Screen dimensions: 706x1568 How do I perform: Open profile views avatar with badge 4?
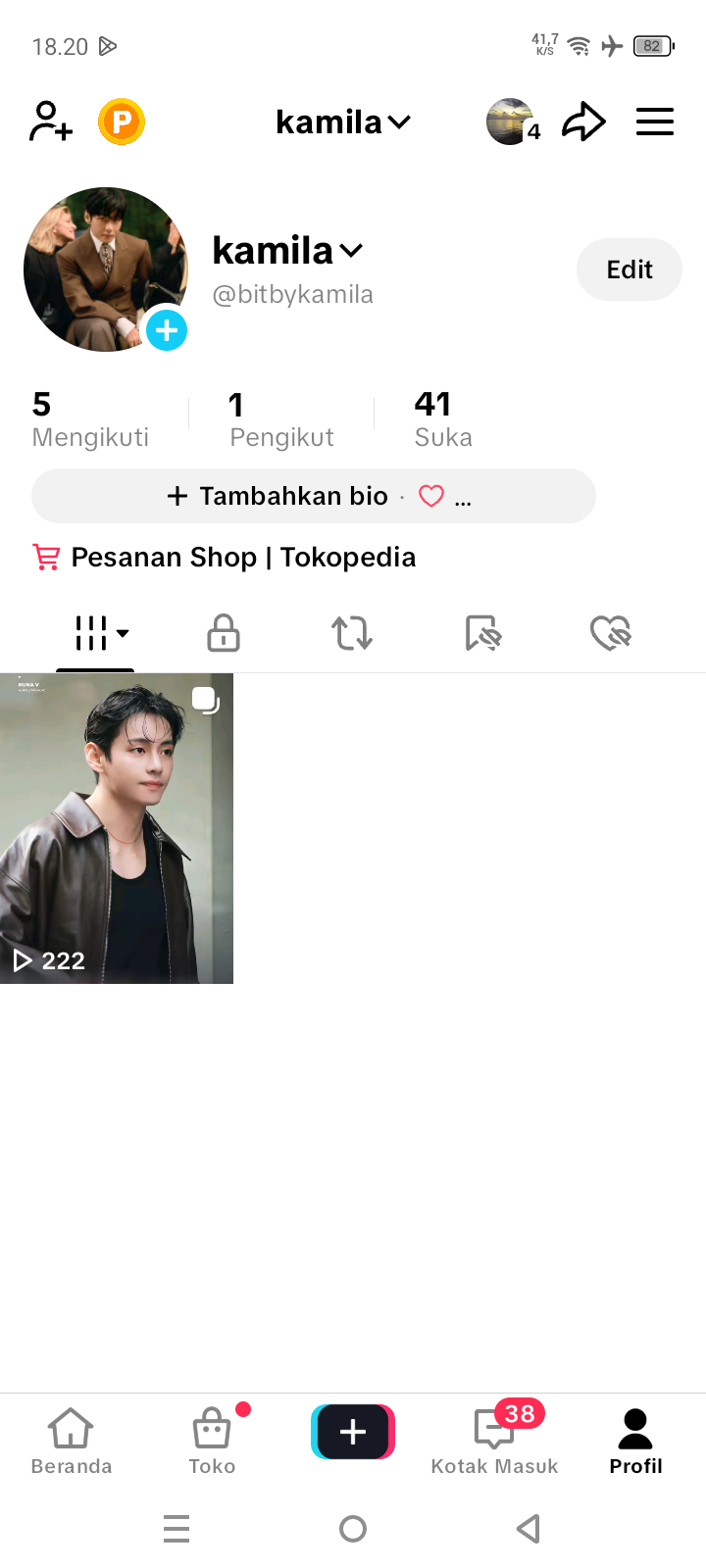point(512,122)
